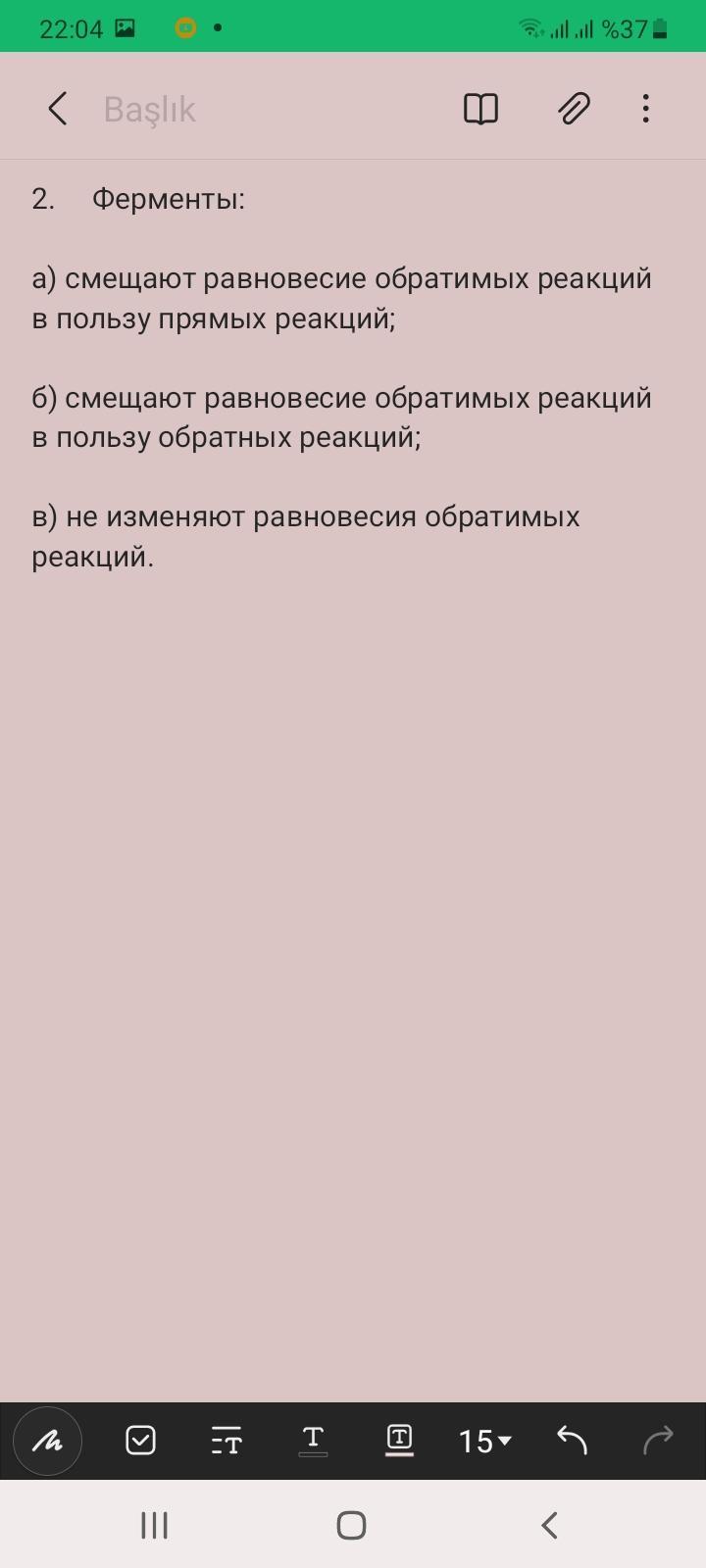This screenshot has height=1568, width=706.
Task: Change text background highlight color
Action: pyautogui.click(x=399, y=1441)
